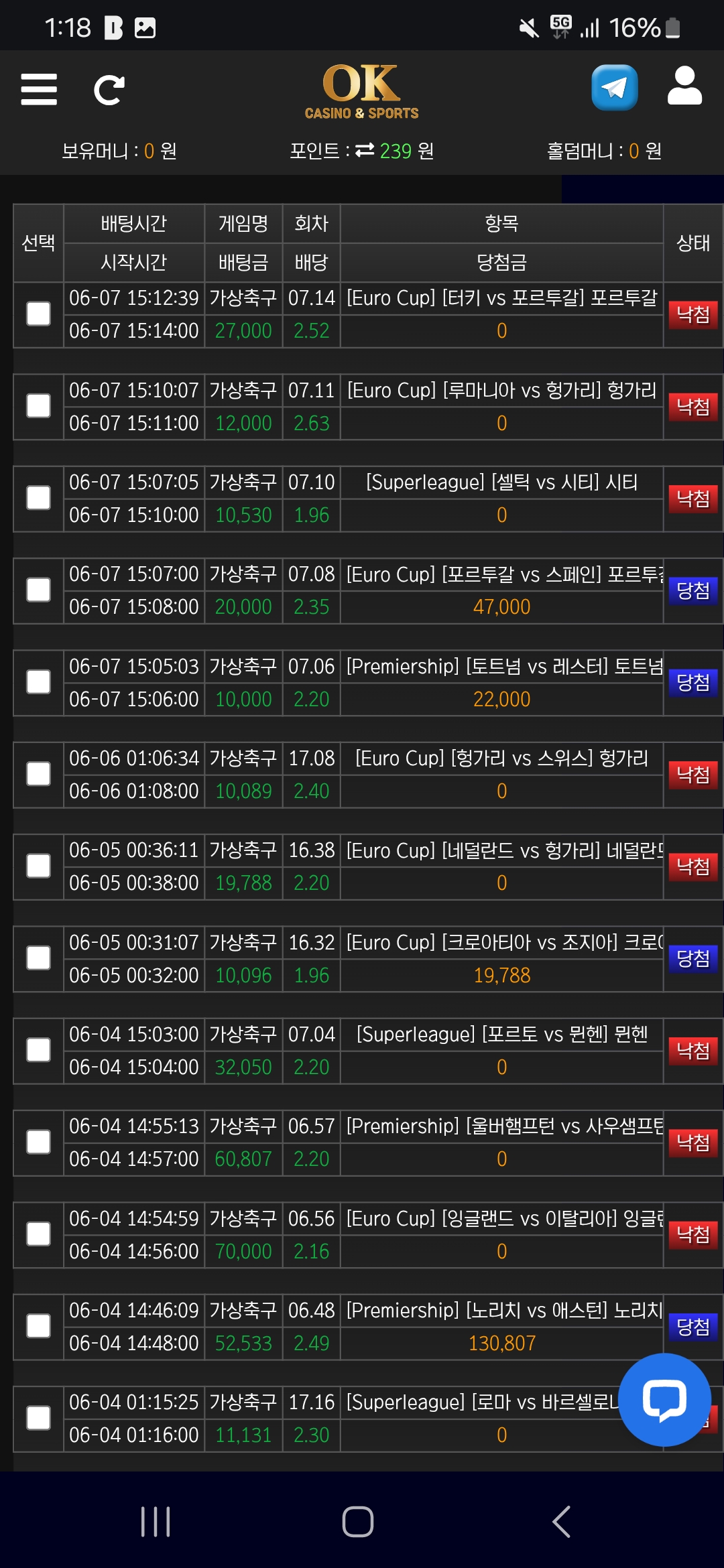
Task: Go back with the system back button
Action: pyautogui.click(x=562, y=1522)
